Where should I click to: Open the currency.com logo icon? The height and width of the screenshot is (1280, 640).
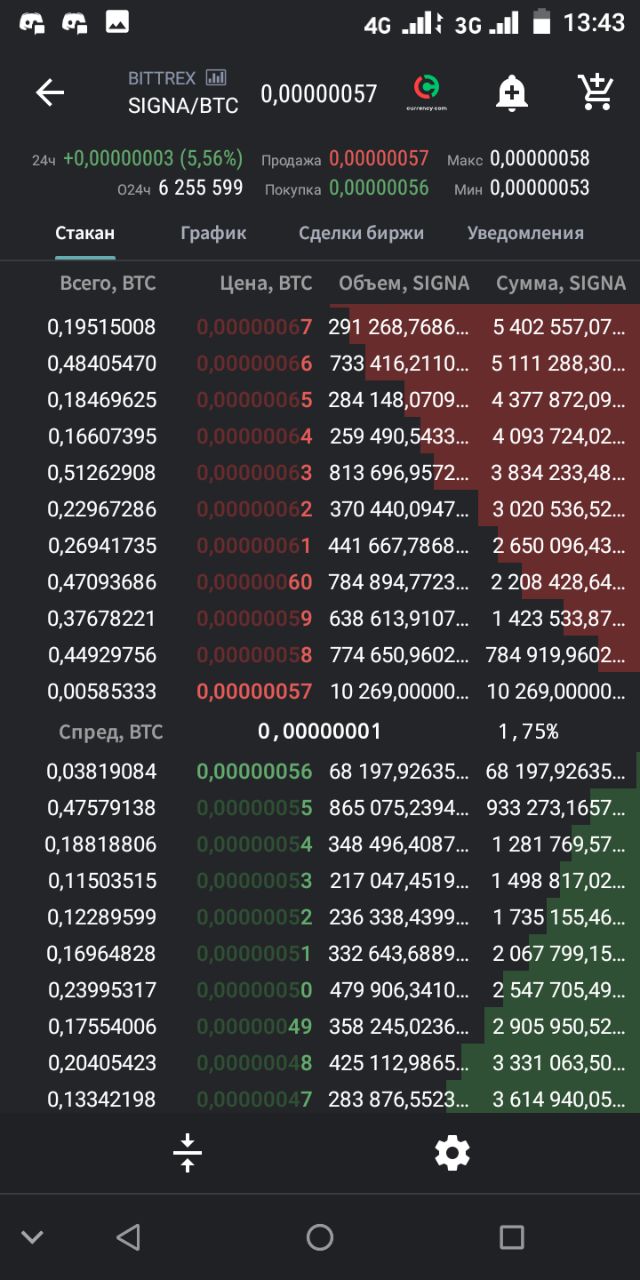427,92
